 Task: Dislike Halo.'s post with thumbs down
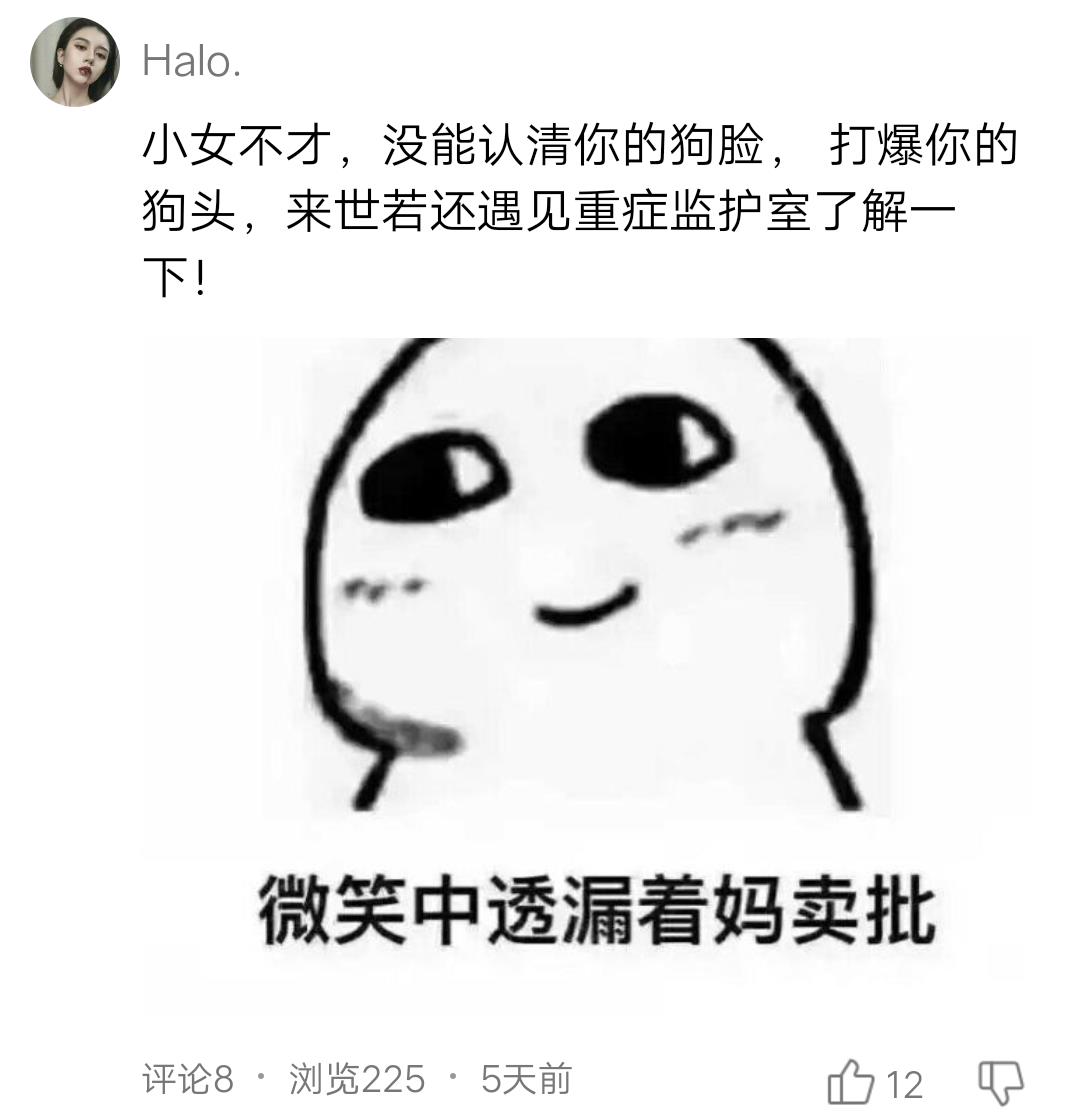1000,1082
